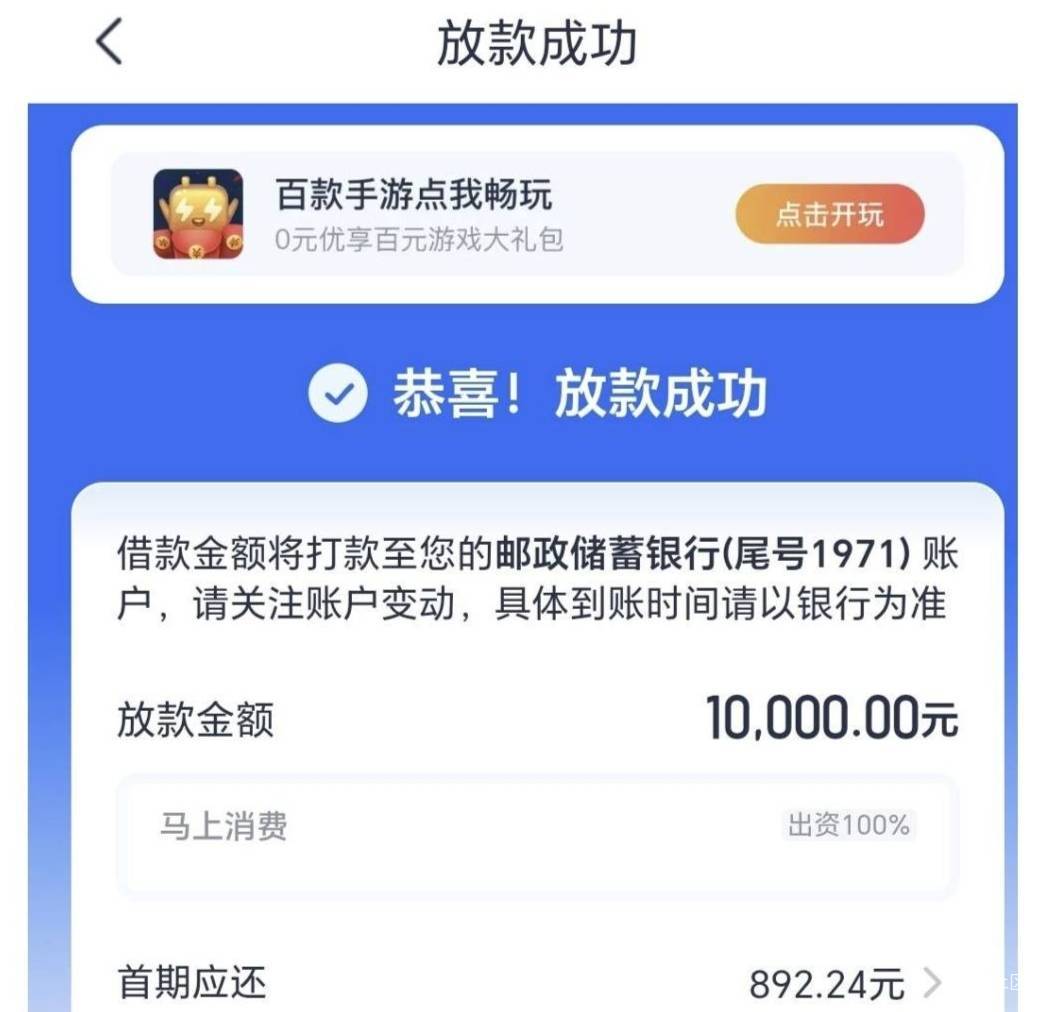Screen dimensions: 1048x1012
Task: Tap the 点击开玩 button
Action: pos(829,214)
